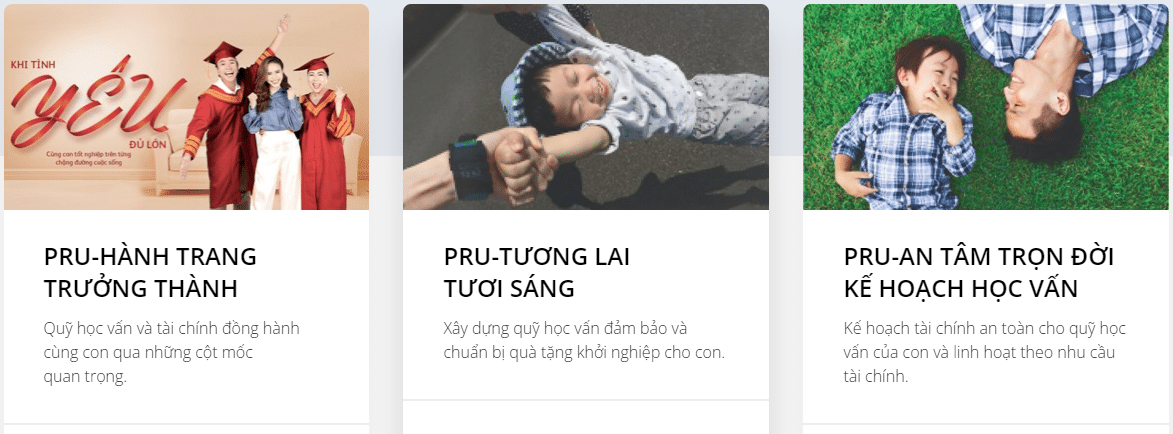1173x434 pixels.
Task: Open the PRU-Tương Lai Tươi Sáng card
Action: pyautogui.click(x=536, y=272)
